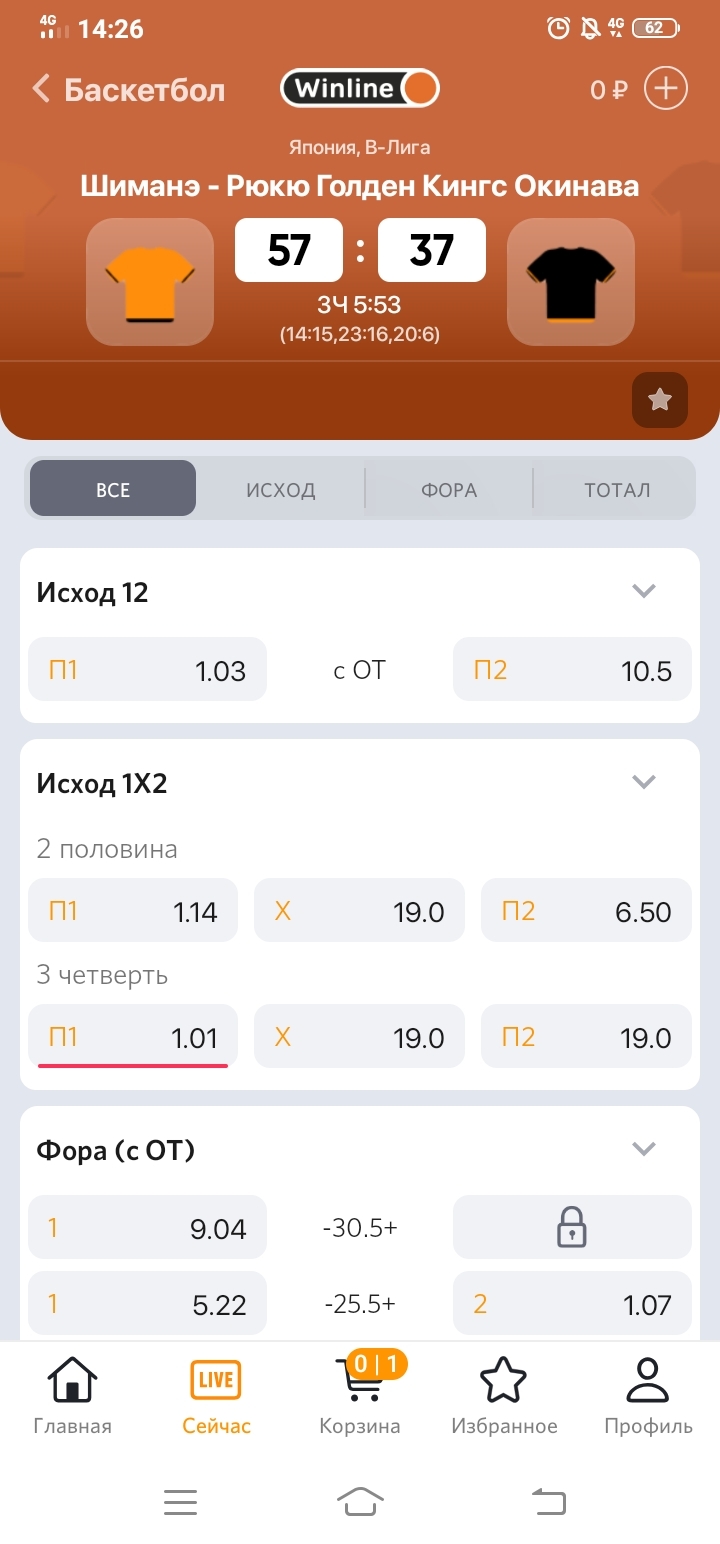Open the Избранное tab
The width and height of the screenshot is (720, 1544).
tap(504, 1396)
